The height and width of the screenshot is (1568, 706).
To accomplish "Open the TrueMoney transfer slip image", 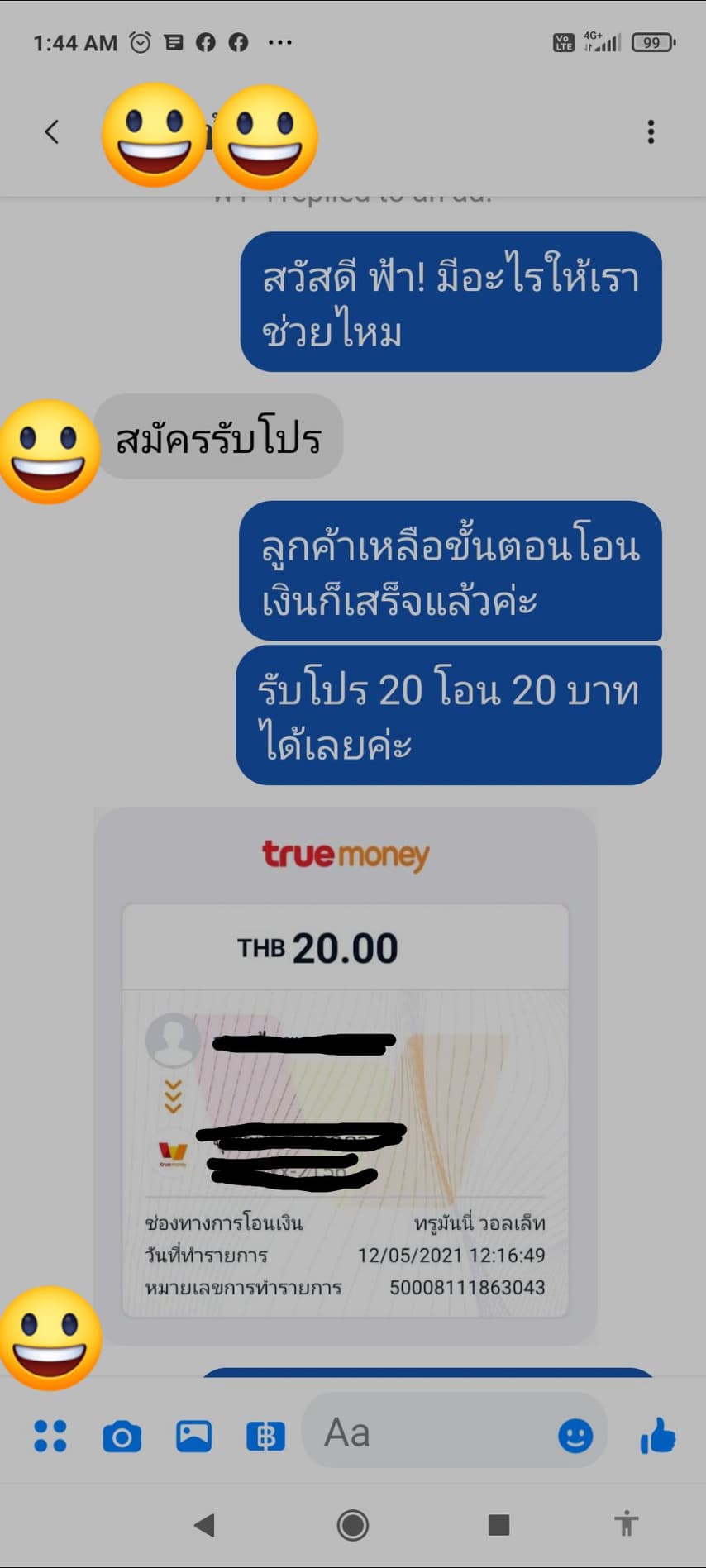I will [x=345, y=1075].
